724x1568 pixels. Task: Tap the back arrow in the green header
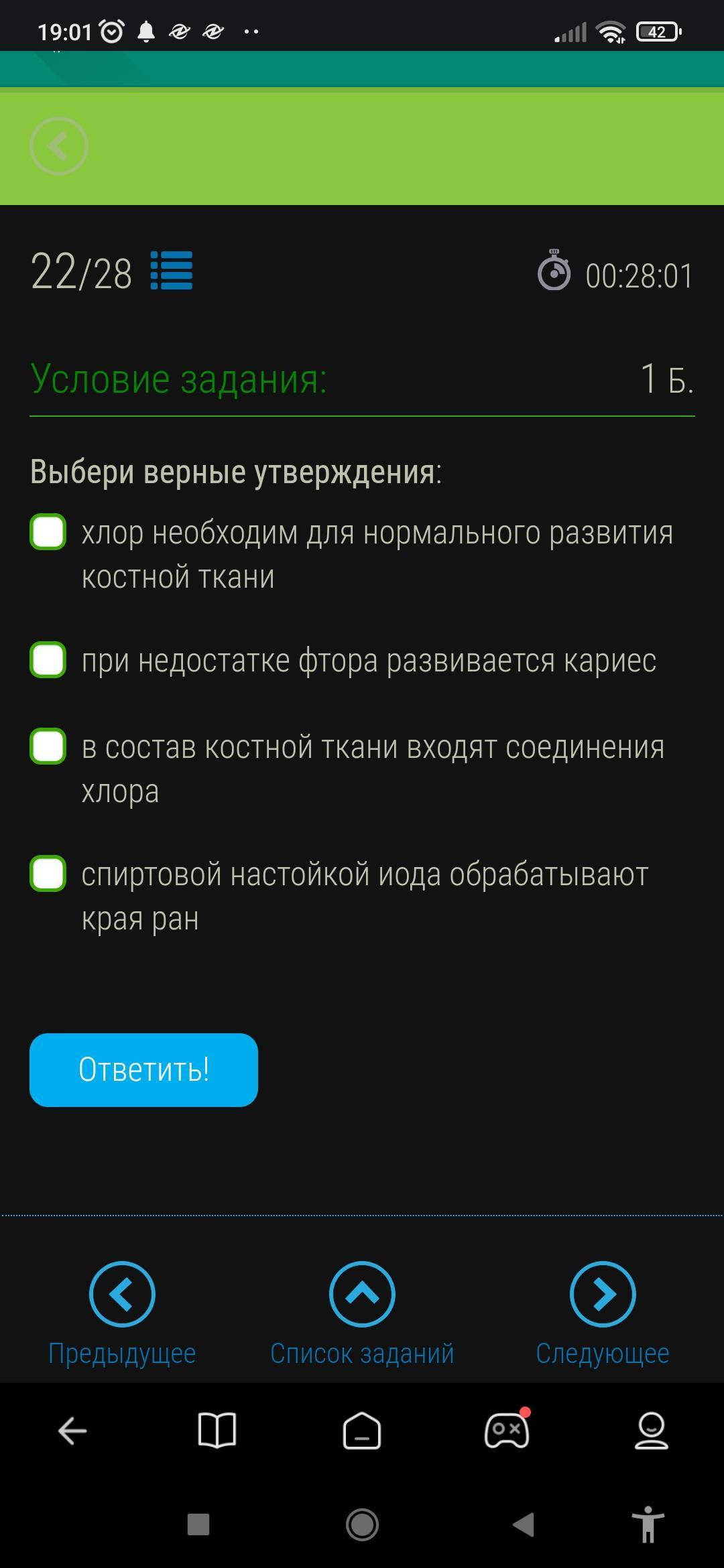(x=59, y=146)
